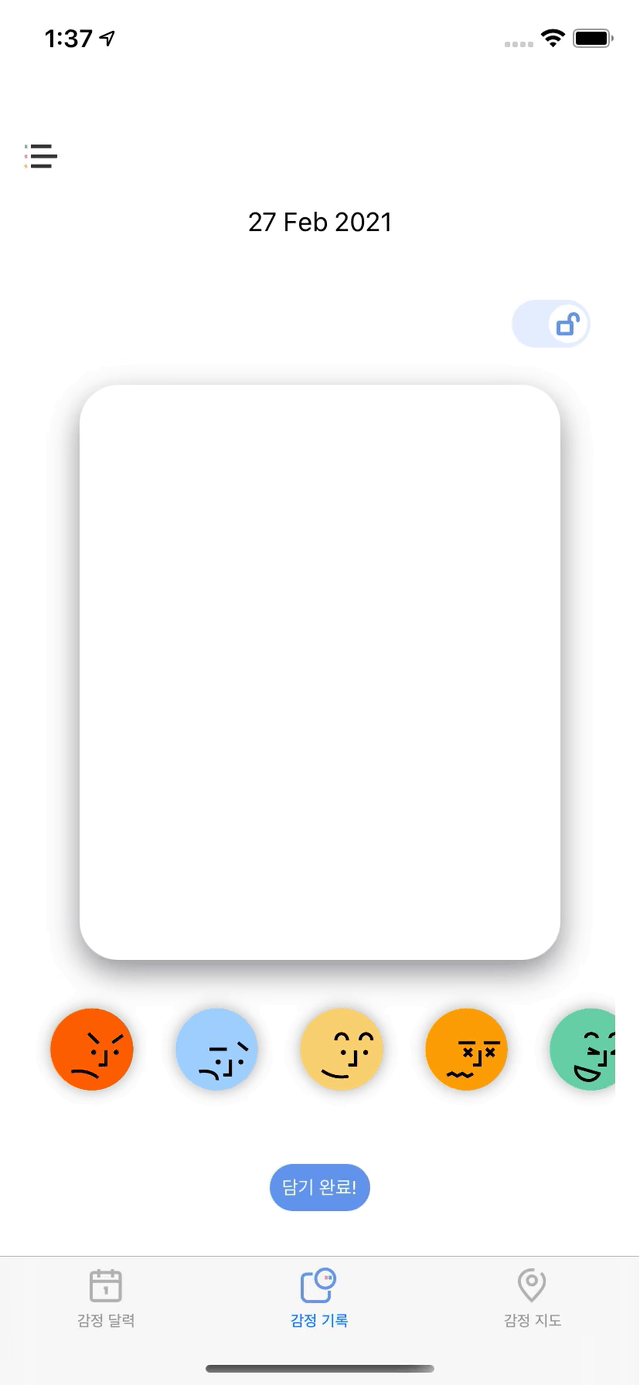Select the angry red-orange emotion face

[92, 1049]
